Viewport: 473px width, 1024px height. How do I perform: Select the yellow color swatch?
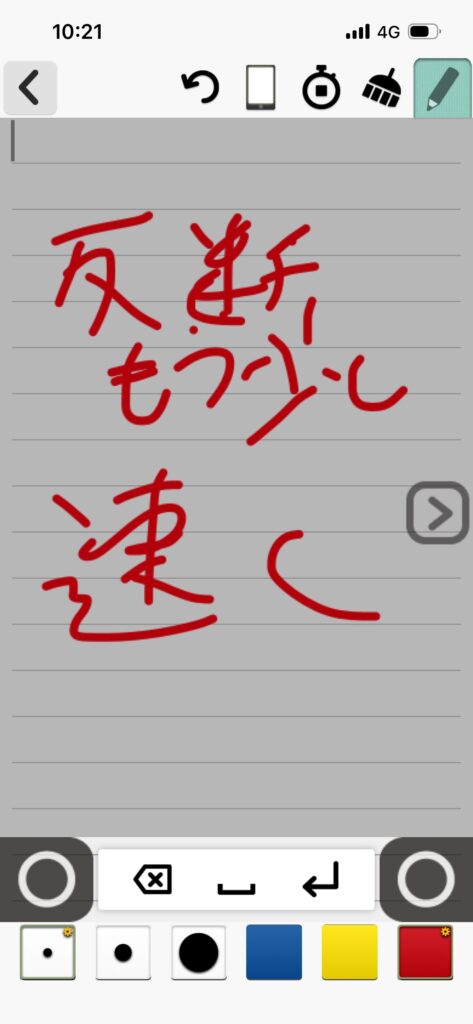pyautogui.click(x=350, y=952)
